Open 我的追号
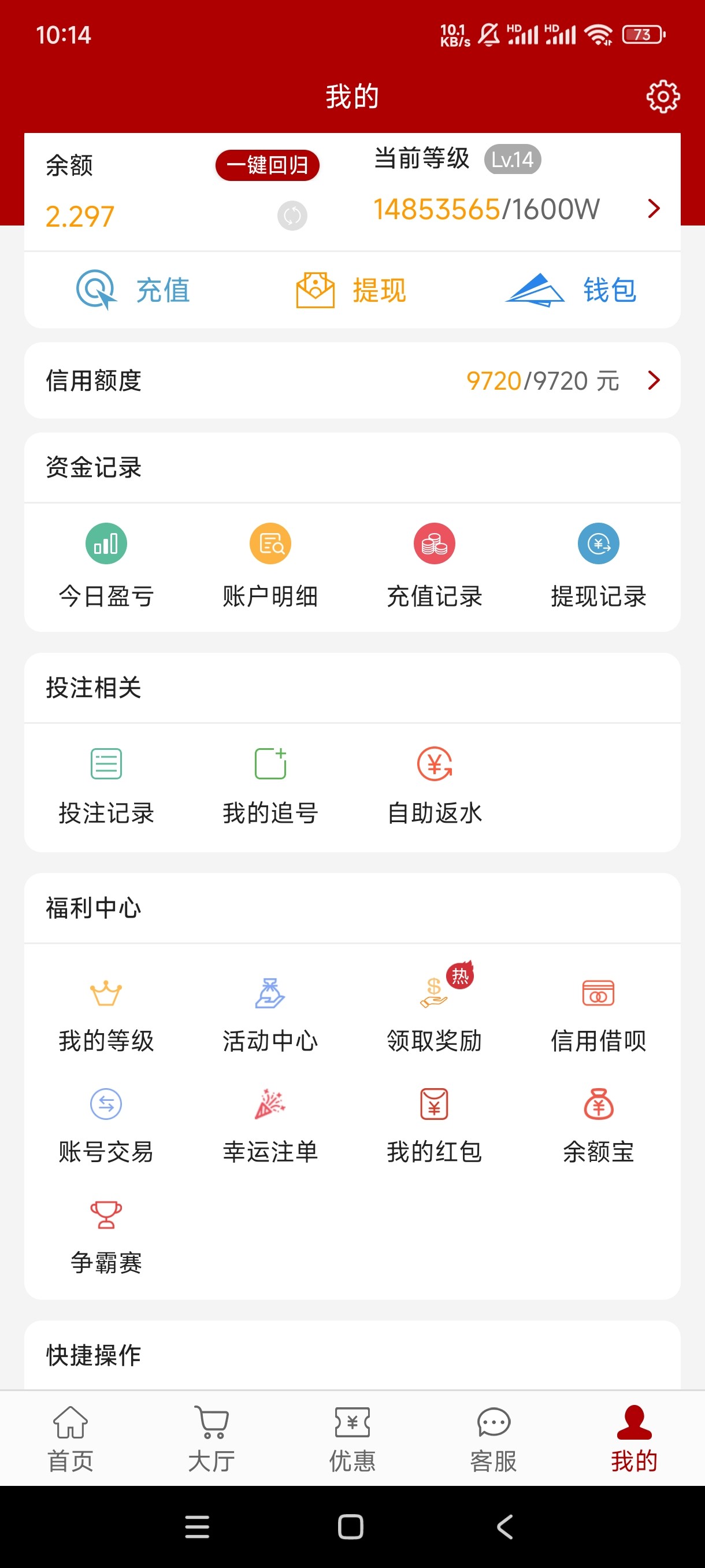Image resolution: width=705 pixels, height=1568 pixels. click(x=270, y=785)
